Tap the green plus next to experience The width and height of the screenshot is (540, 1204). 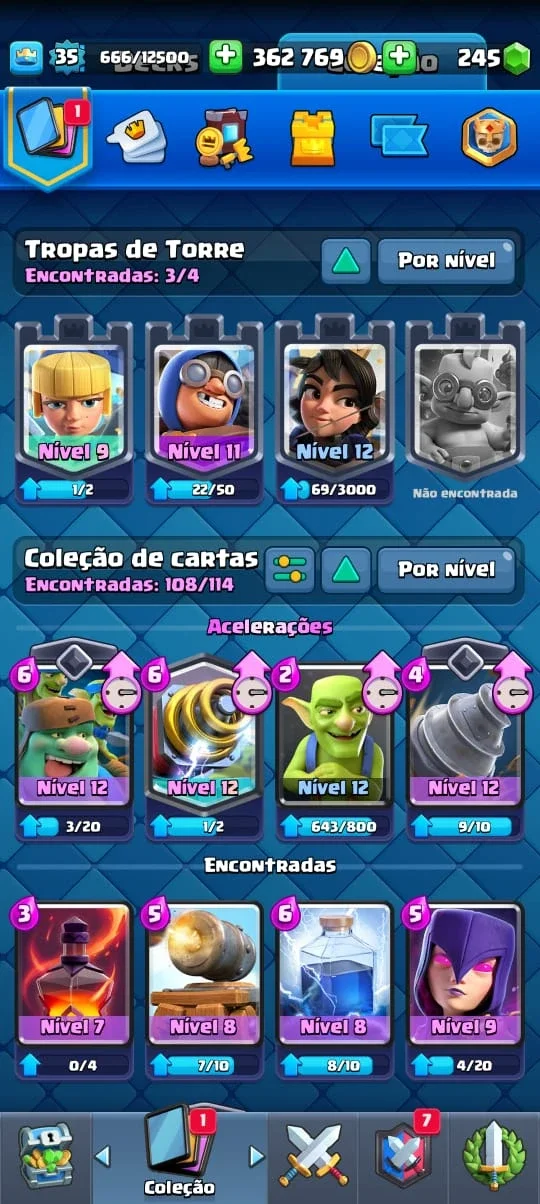(x=226, y=57)
